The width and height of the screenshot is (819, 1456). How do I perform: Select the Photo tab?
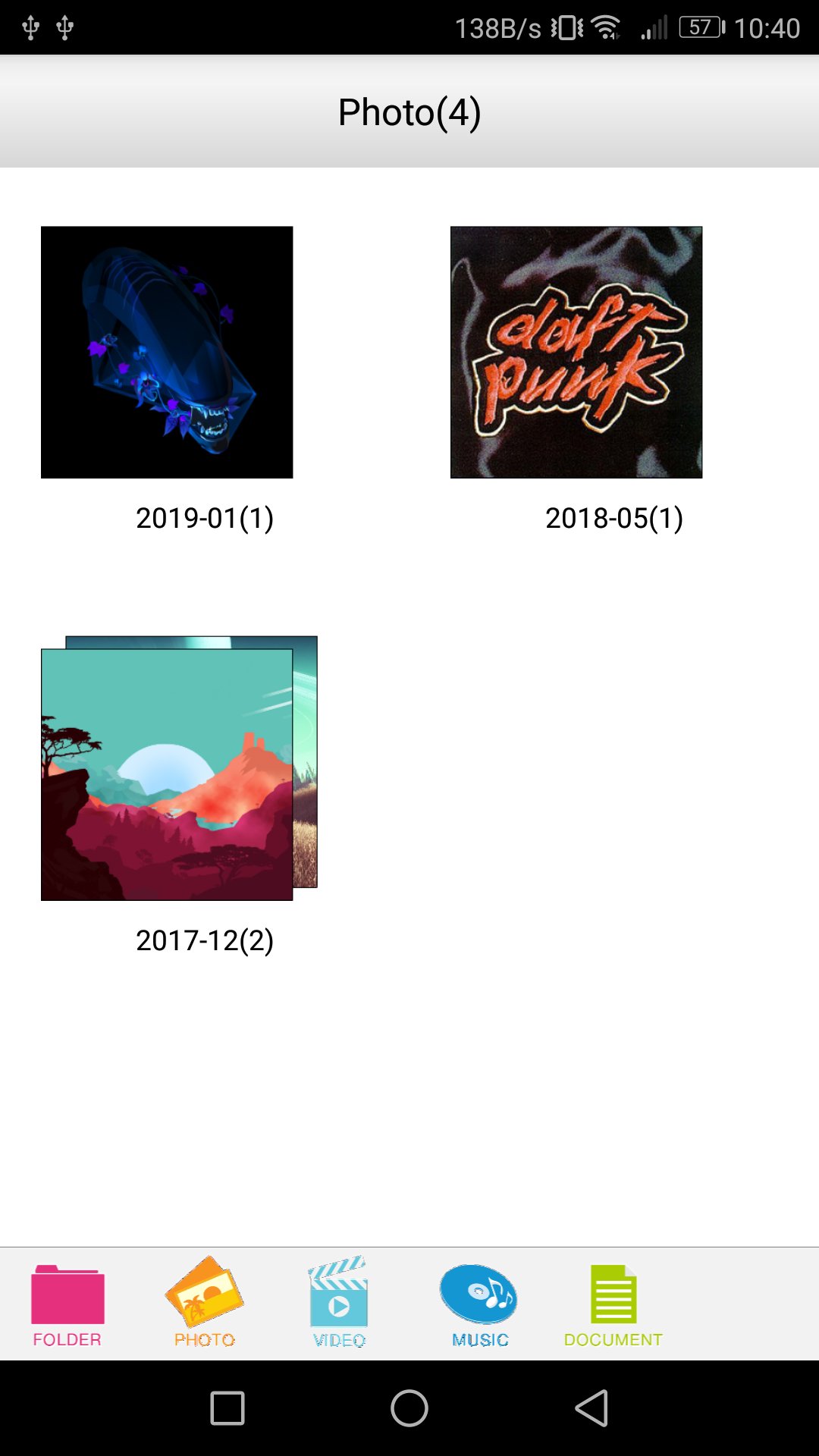coord(204,1303)
